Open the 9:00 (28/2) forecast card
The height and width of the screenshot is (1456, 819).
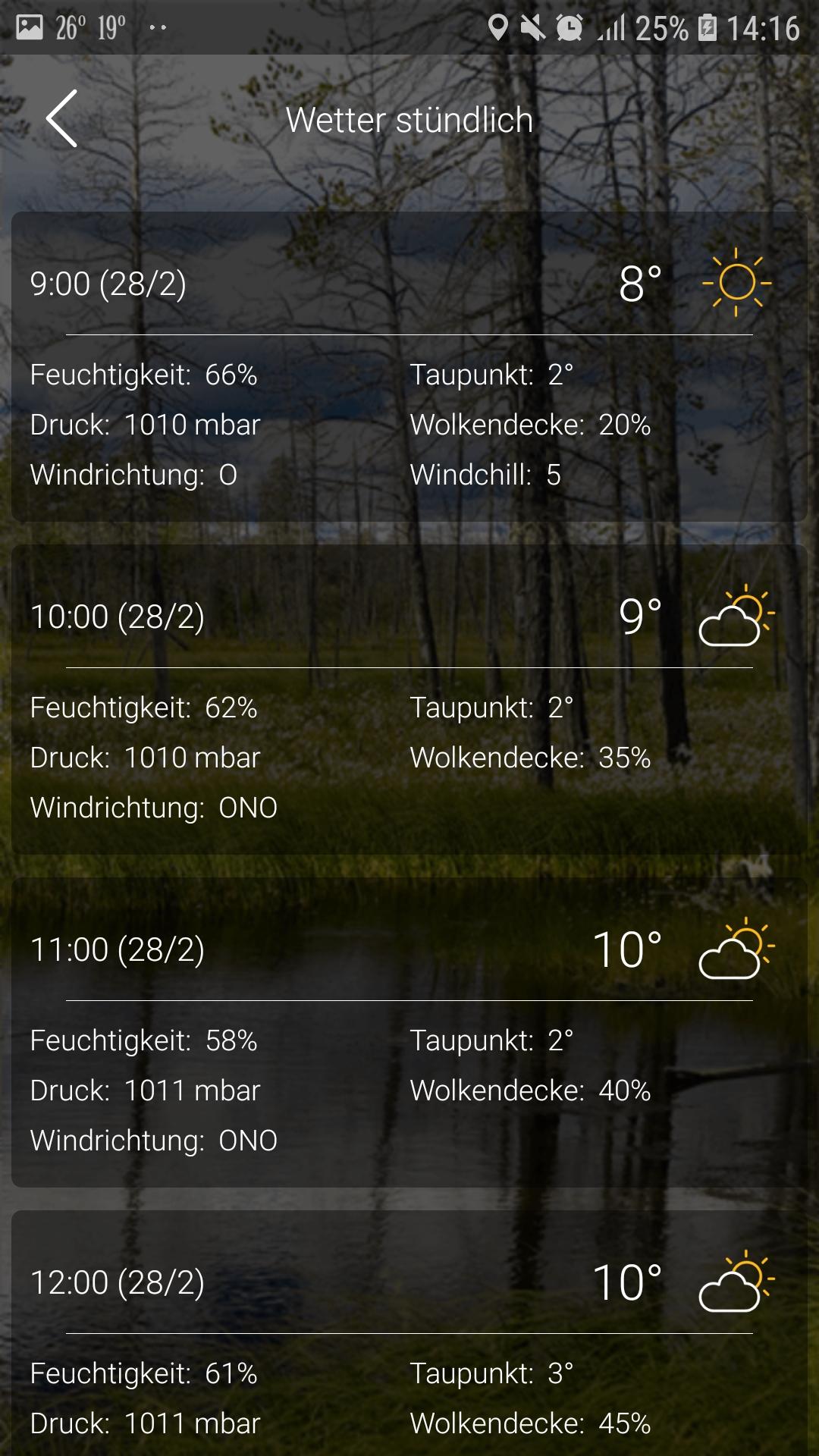pos(409,366)
